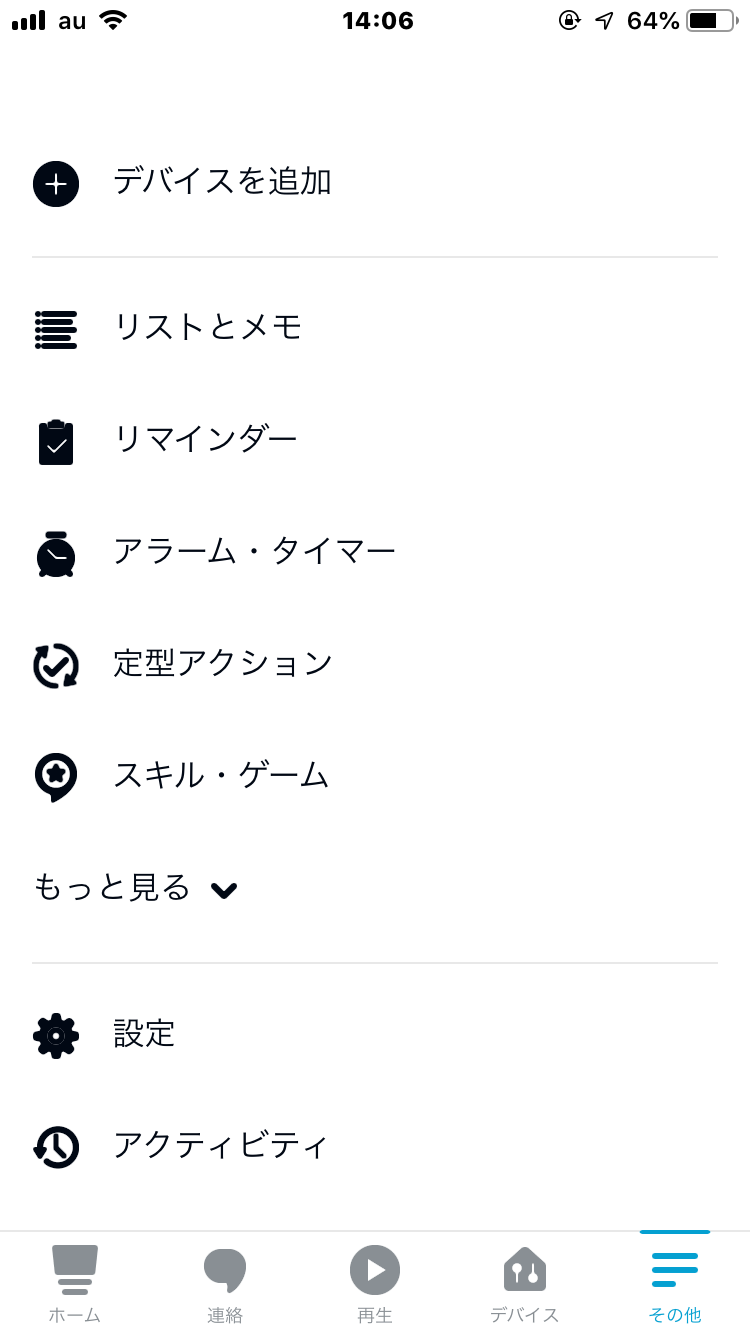Viewport: 750px width, 1334px height.
Task: Open the 再生 tab
Action: point(375,1284)
